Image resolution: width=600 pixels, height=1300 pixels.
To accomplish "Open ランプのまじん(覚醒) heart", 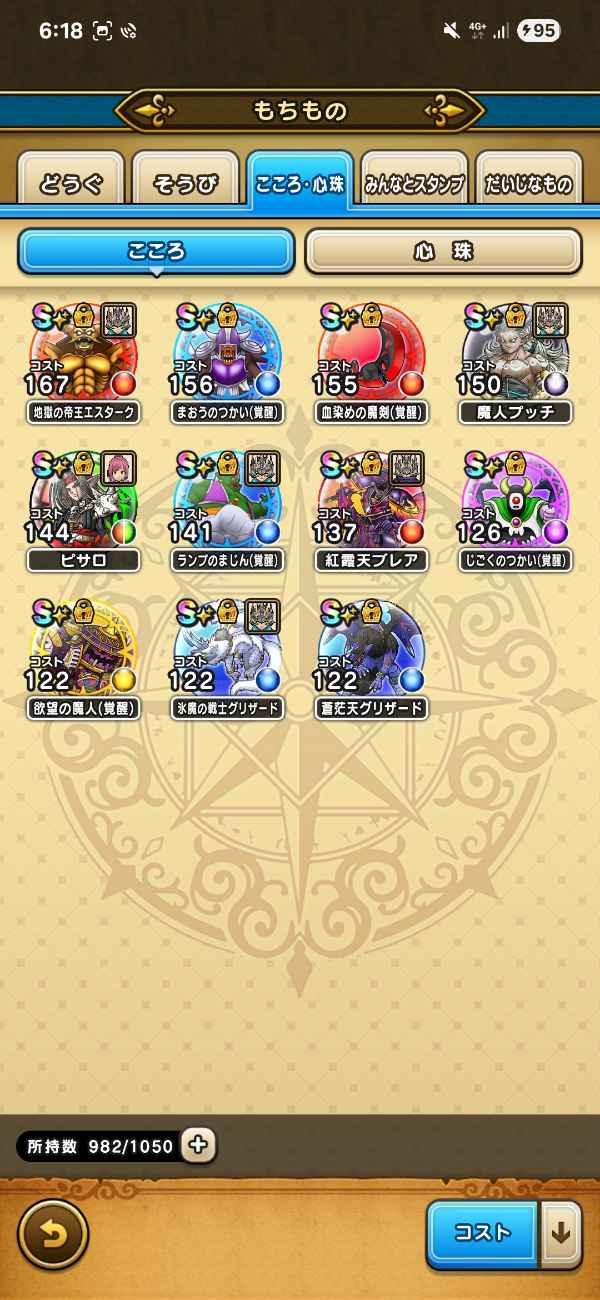I will (x=228, y=508).
